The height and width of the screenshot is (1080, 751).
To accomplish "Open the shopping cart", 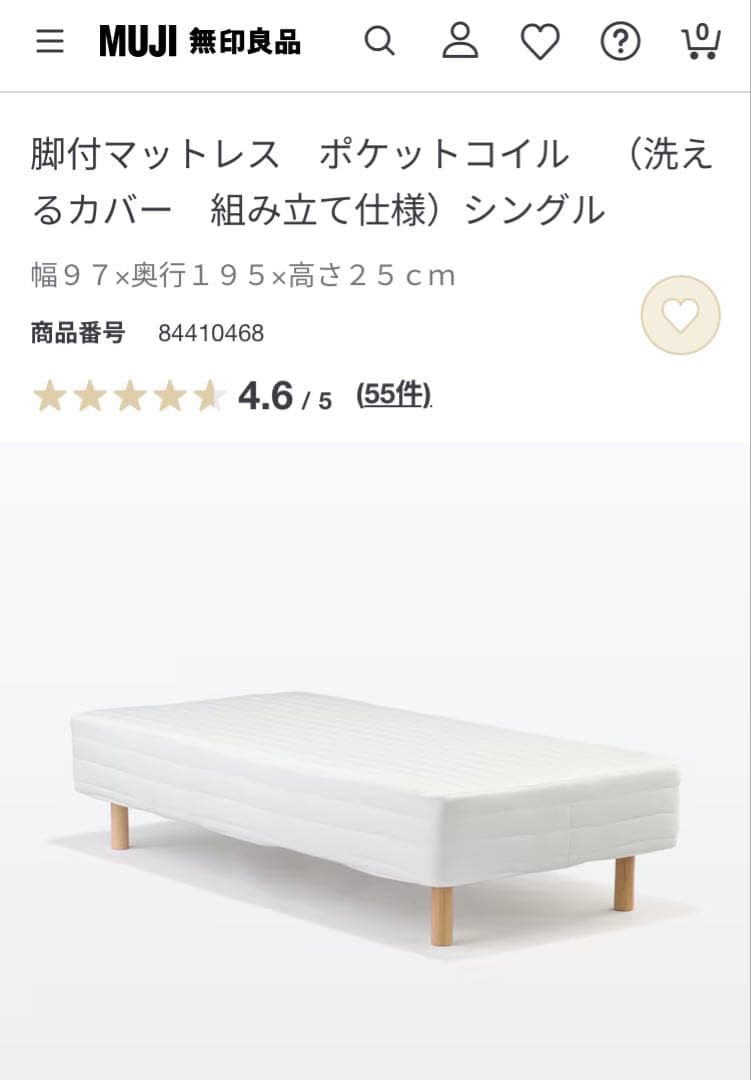I will (x=700, y=41).
